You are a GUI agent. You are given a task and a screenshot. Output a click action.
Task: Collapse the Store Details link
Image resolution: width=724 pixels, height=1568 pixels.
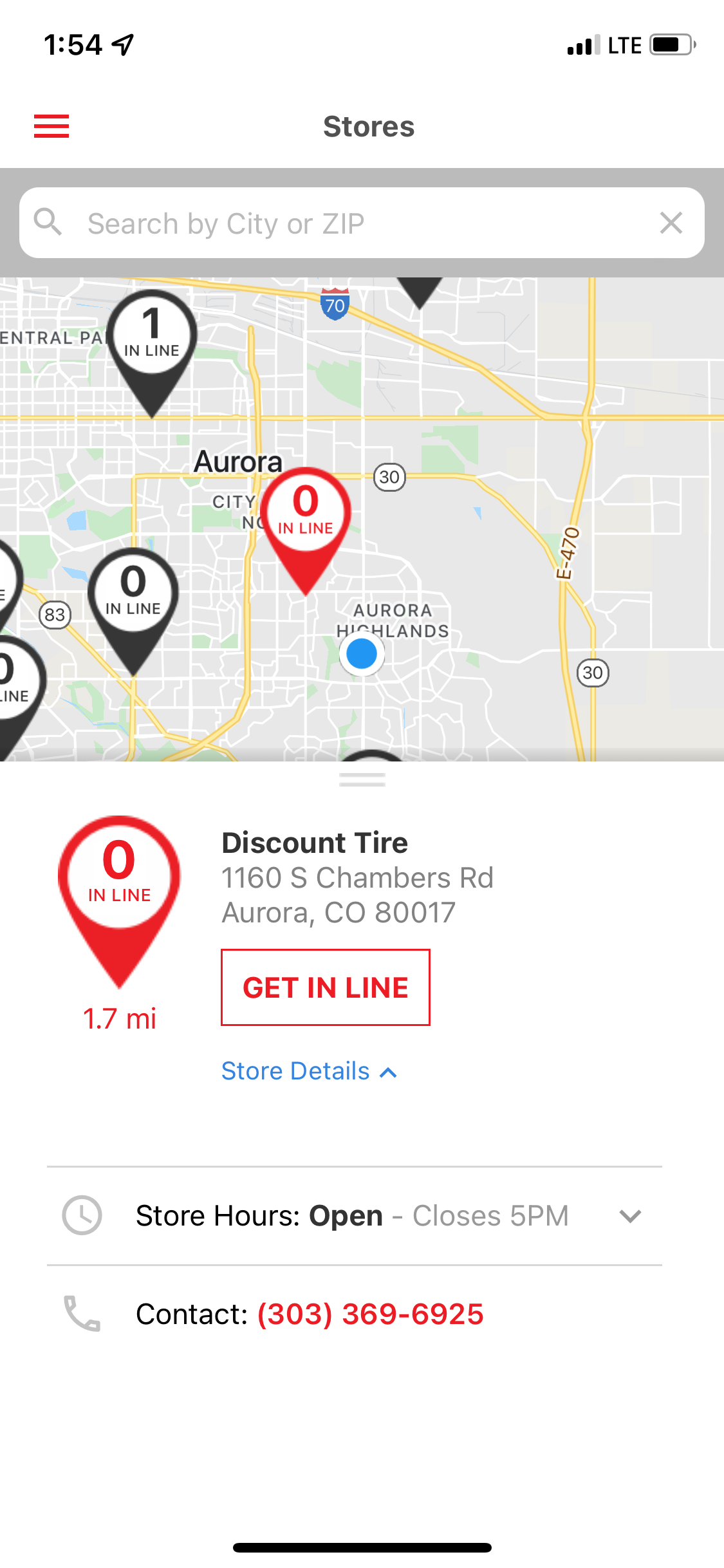[x=309, y=1071]
